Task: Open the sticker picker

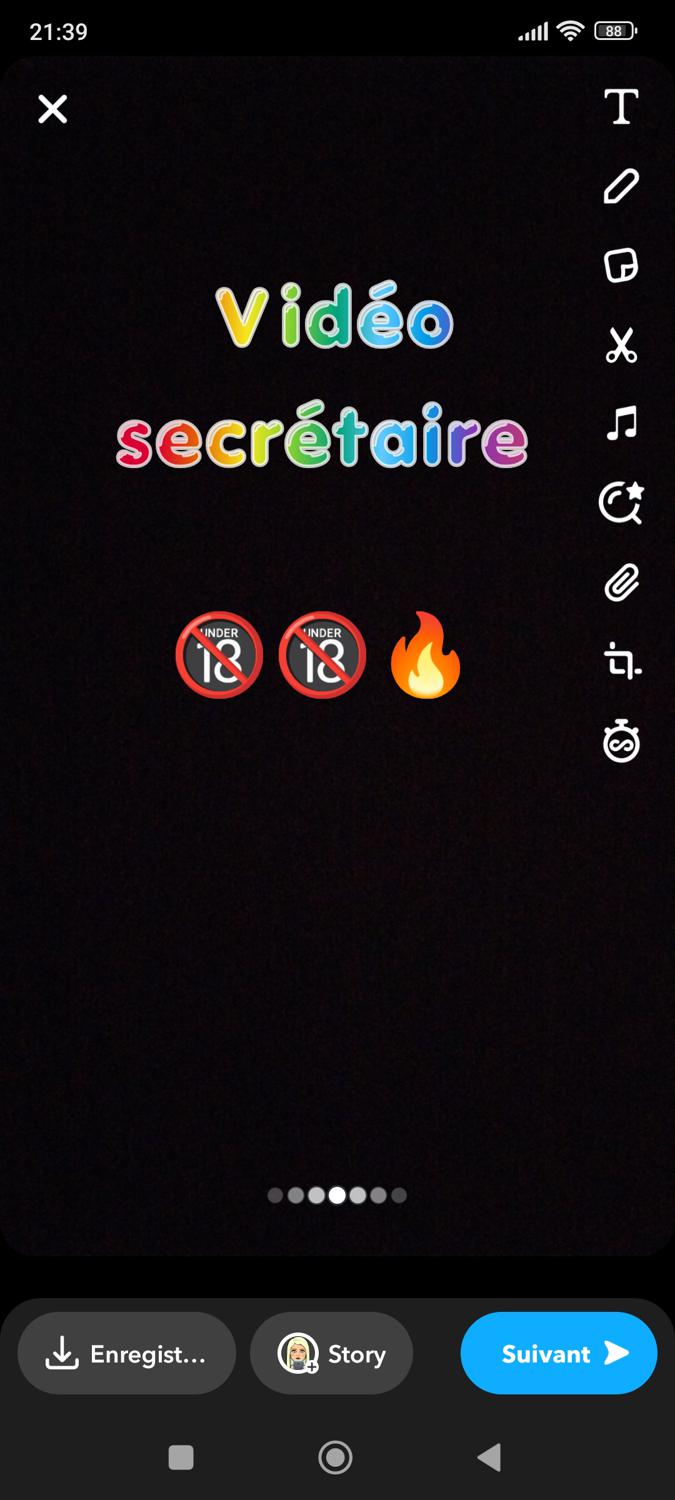Action: tap(621, 266)
